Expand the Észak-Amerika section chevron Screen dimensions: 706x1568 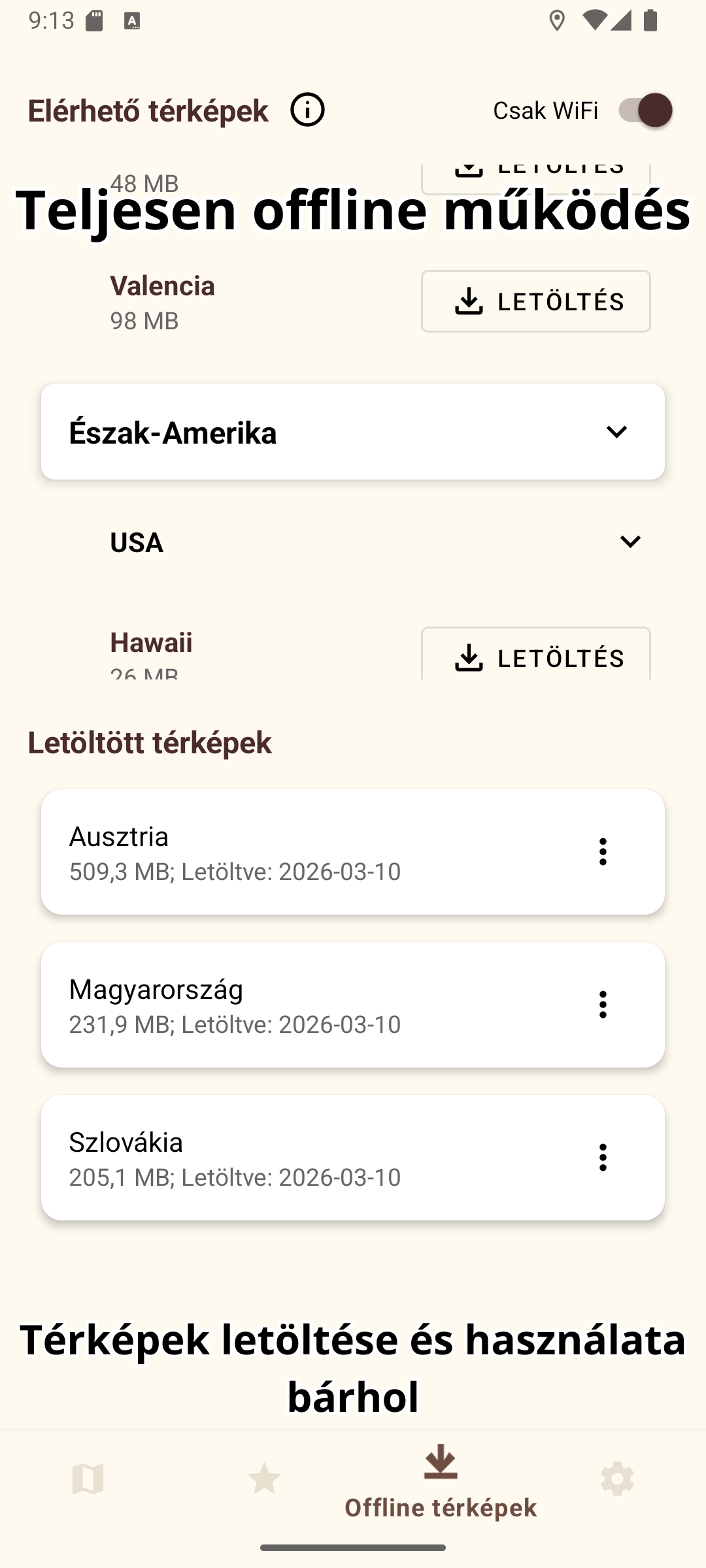[616, 431]
